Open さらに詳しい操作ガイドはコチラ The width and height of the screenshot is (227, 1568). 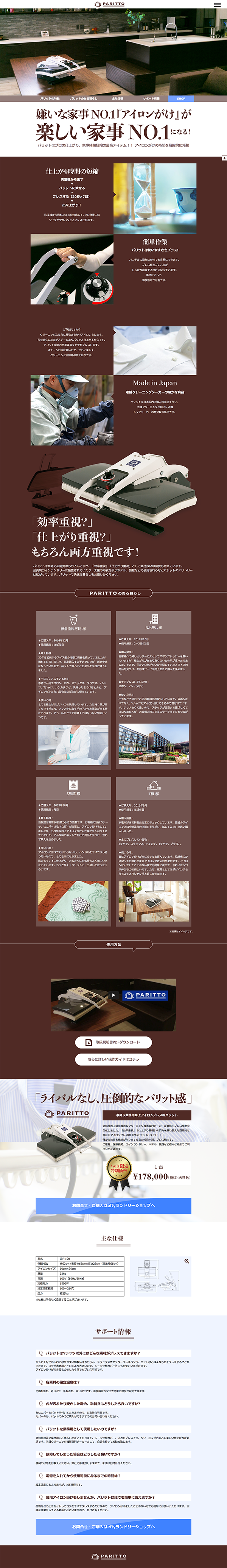[113, 1059]
